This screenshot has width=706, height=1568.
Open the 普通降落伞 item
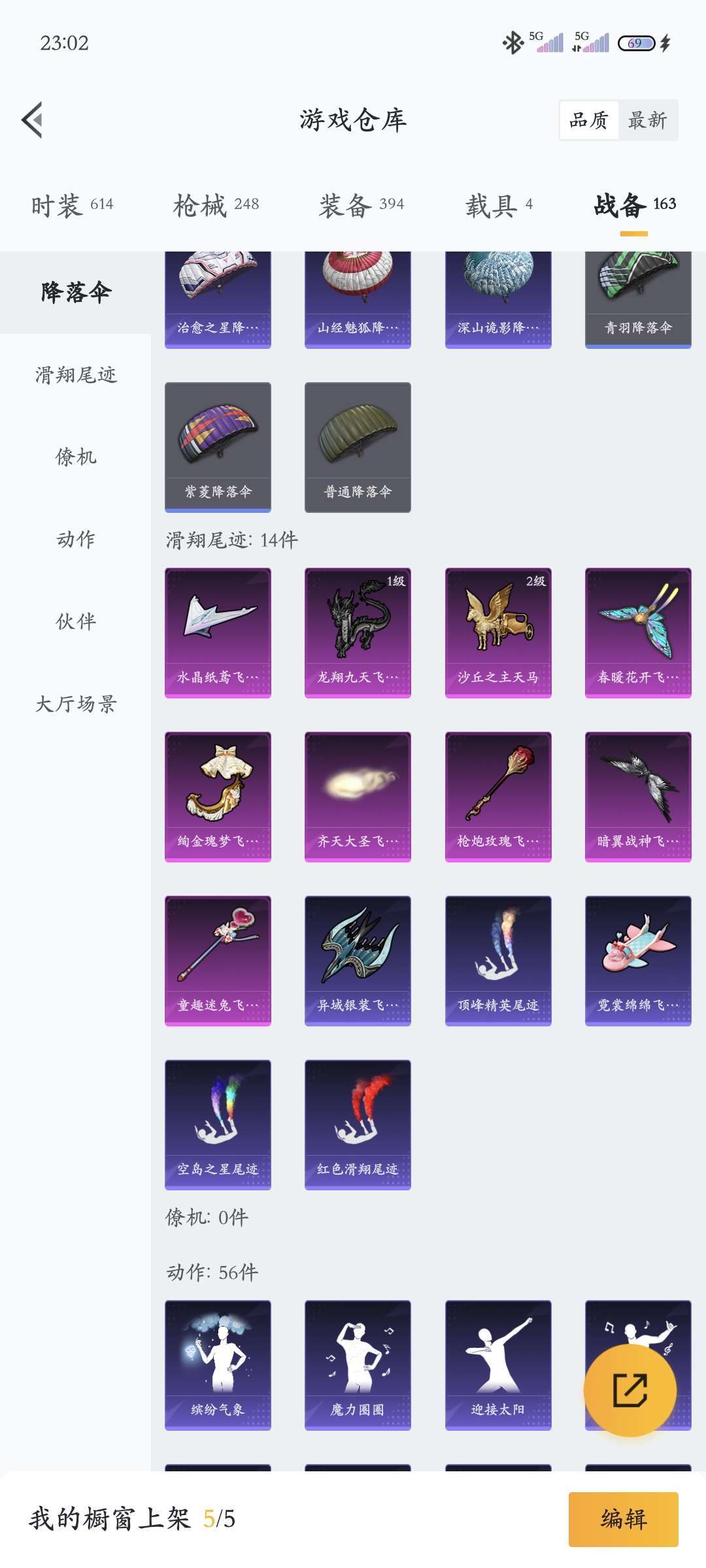[x=358, y=447]
